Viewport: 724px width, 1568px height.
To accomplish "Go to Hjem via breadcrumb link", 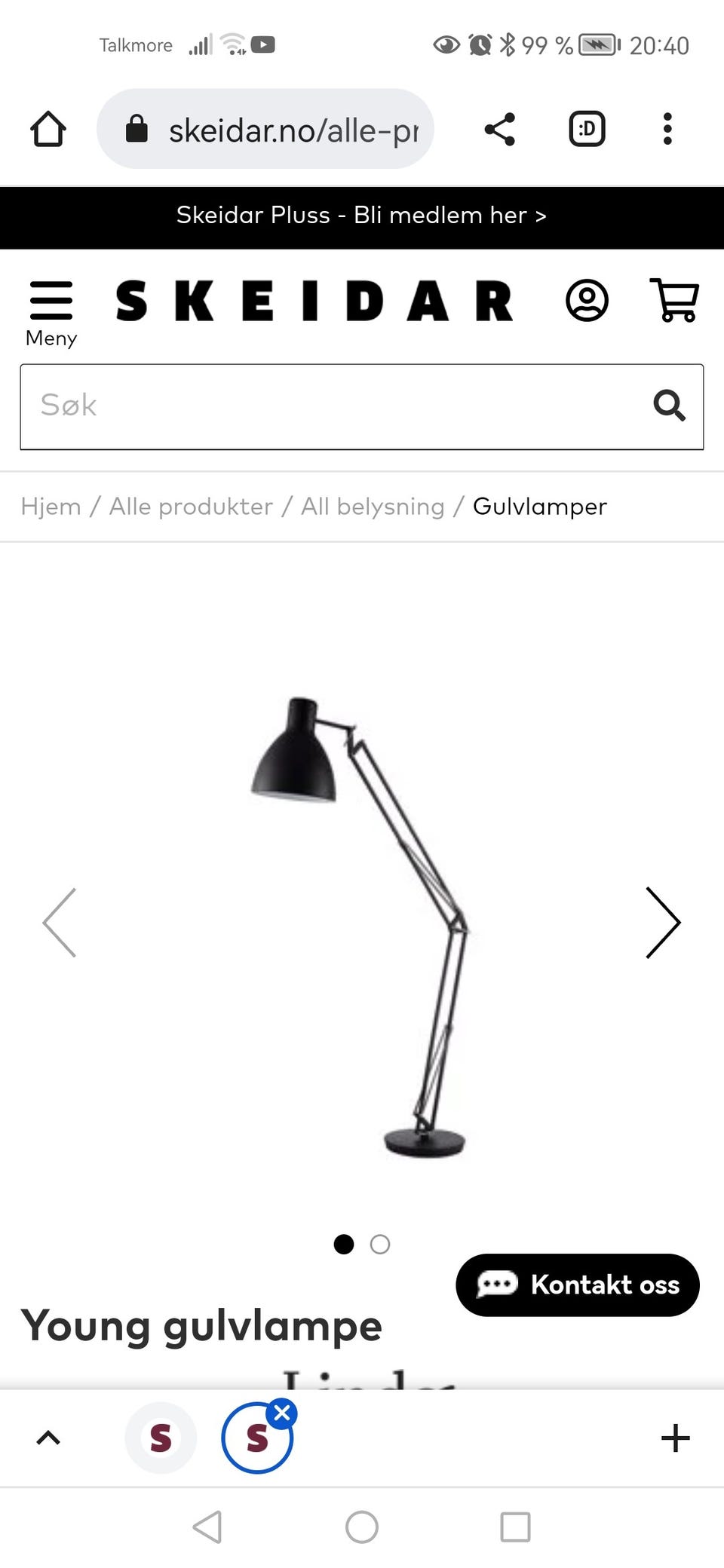I will point(51,506).
